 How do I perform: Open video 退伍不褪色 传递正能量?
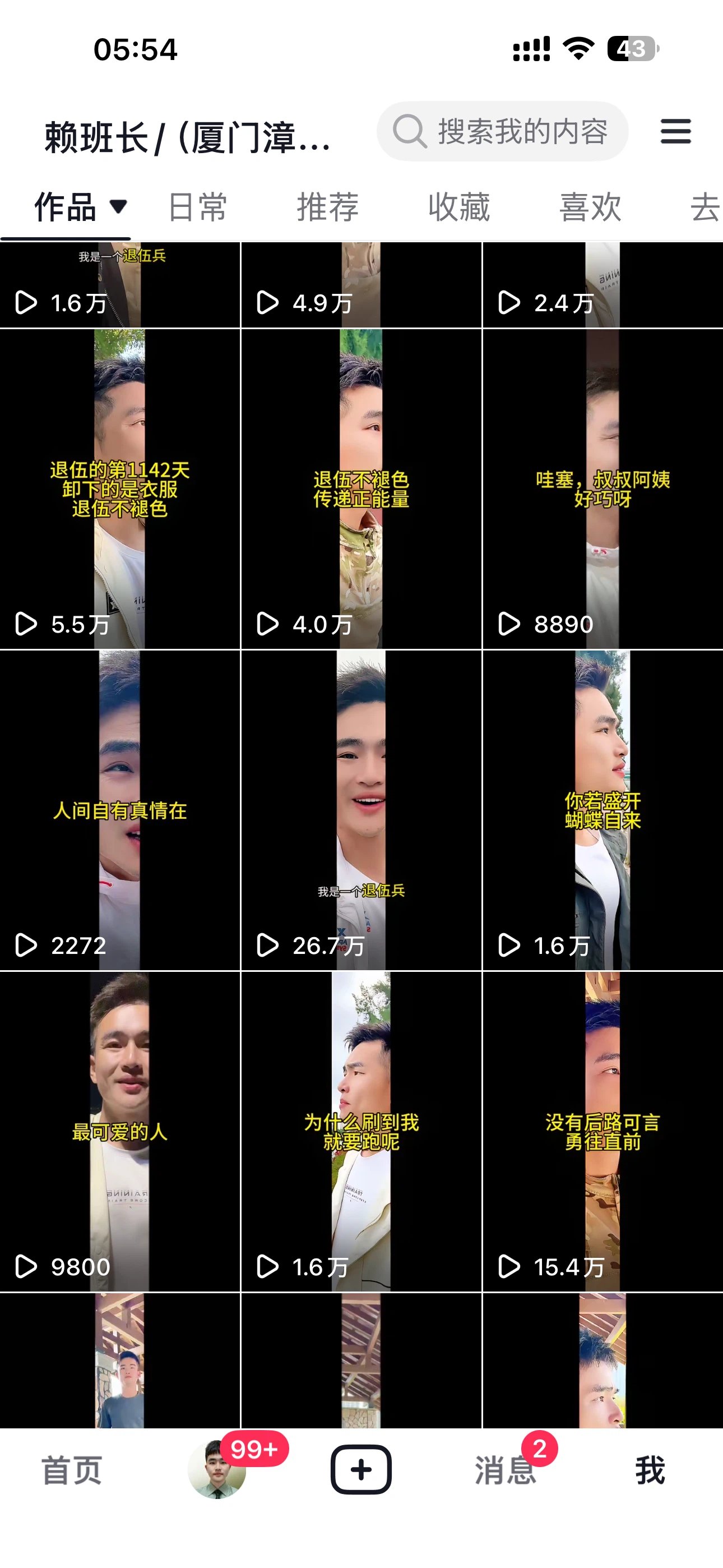click(361, 489)
